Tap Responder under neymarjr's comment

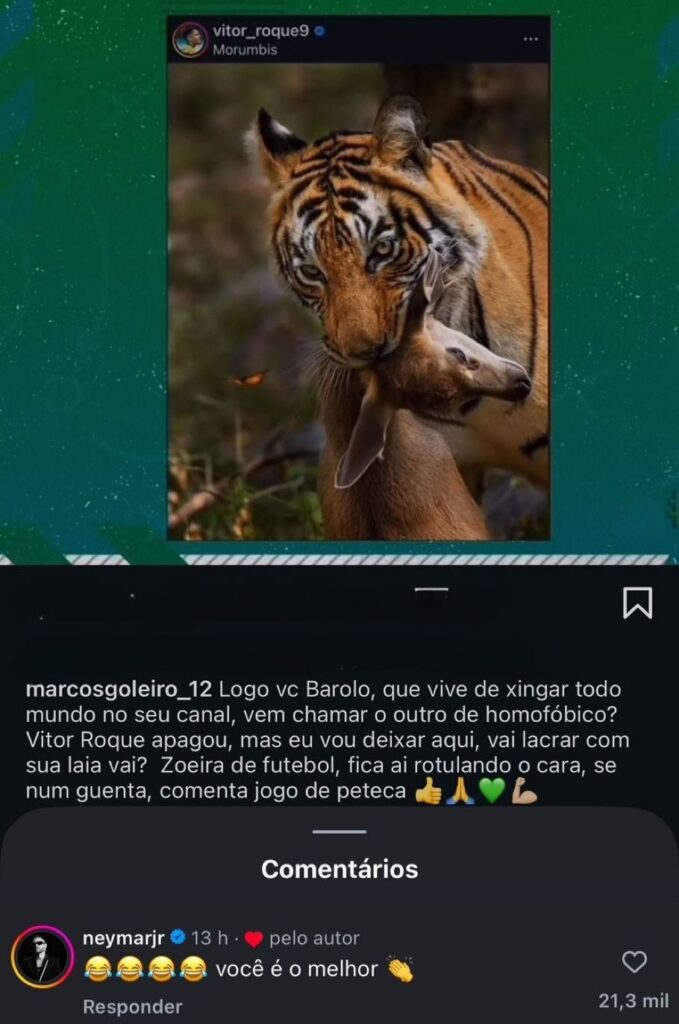tap(132, 1006)
